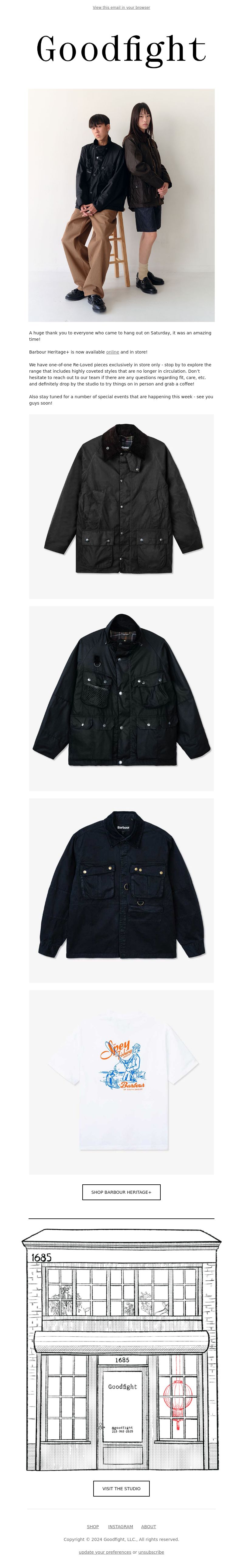
Task: Select 'update your preferences' link
Action: tap(104, 1552)
